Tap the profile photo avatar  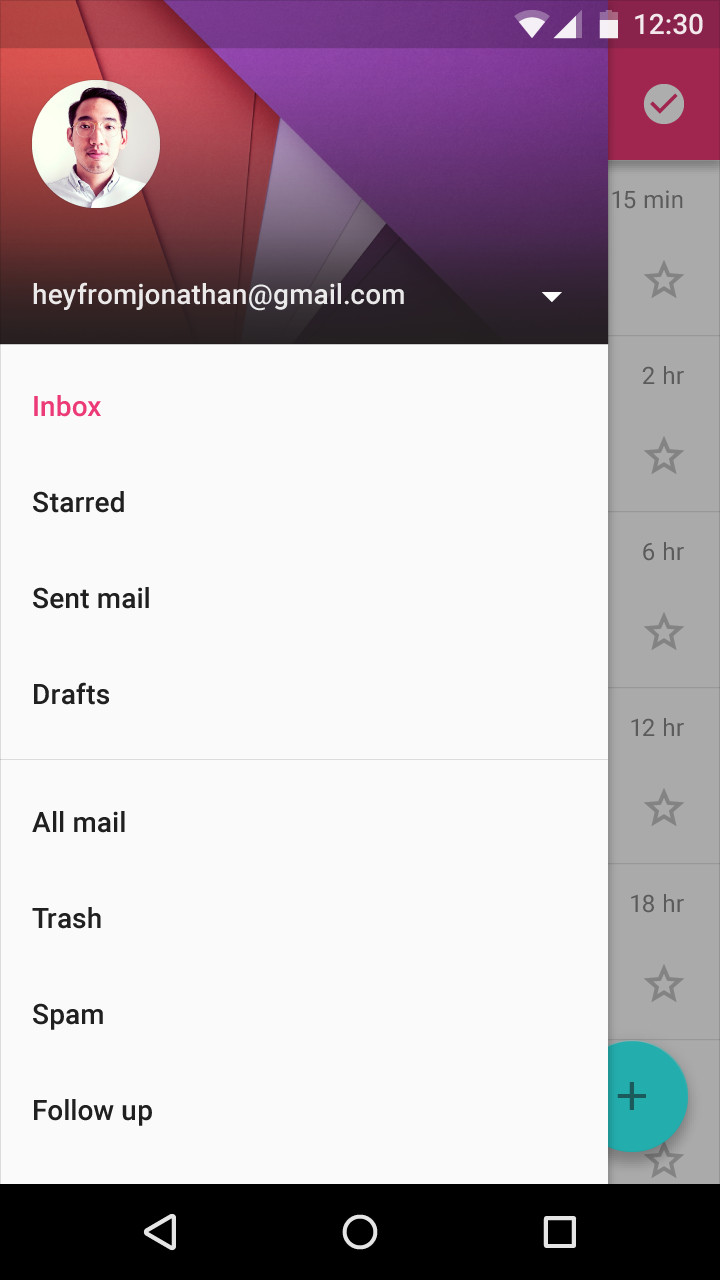(x=96, y=144)
